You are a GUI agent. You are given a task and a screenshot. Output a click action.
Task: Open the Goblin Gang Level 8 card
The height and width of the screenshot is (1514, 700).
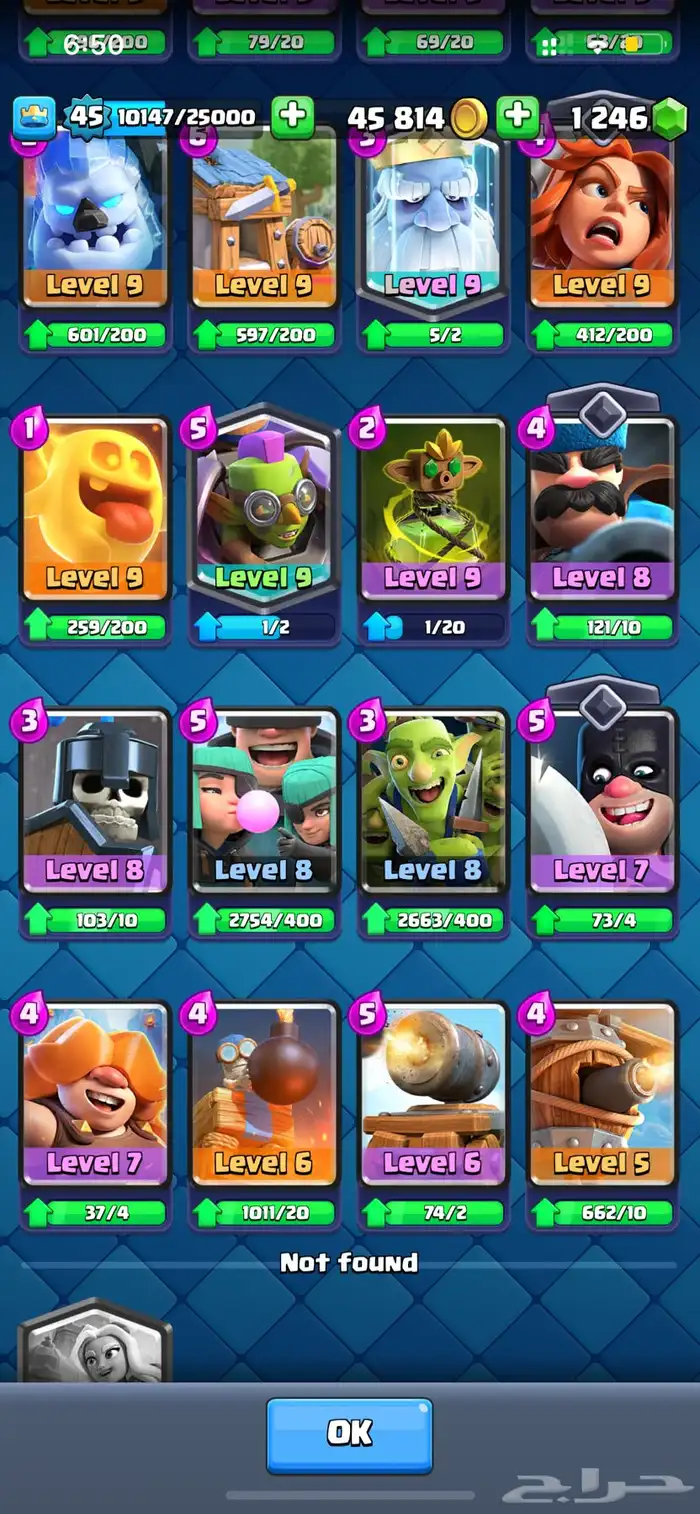click(433, 800)
